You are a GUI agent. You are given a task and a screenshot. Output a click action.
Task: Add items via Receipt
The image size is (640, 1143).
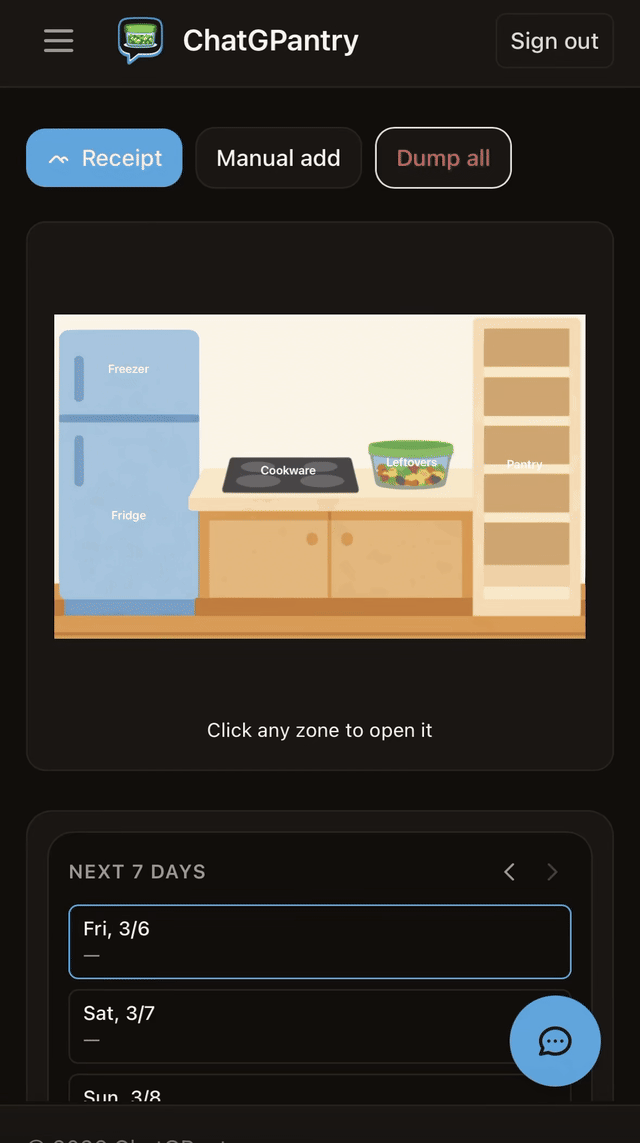tap(104, 158)
